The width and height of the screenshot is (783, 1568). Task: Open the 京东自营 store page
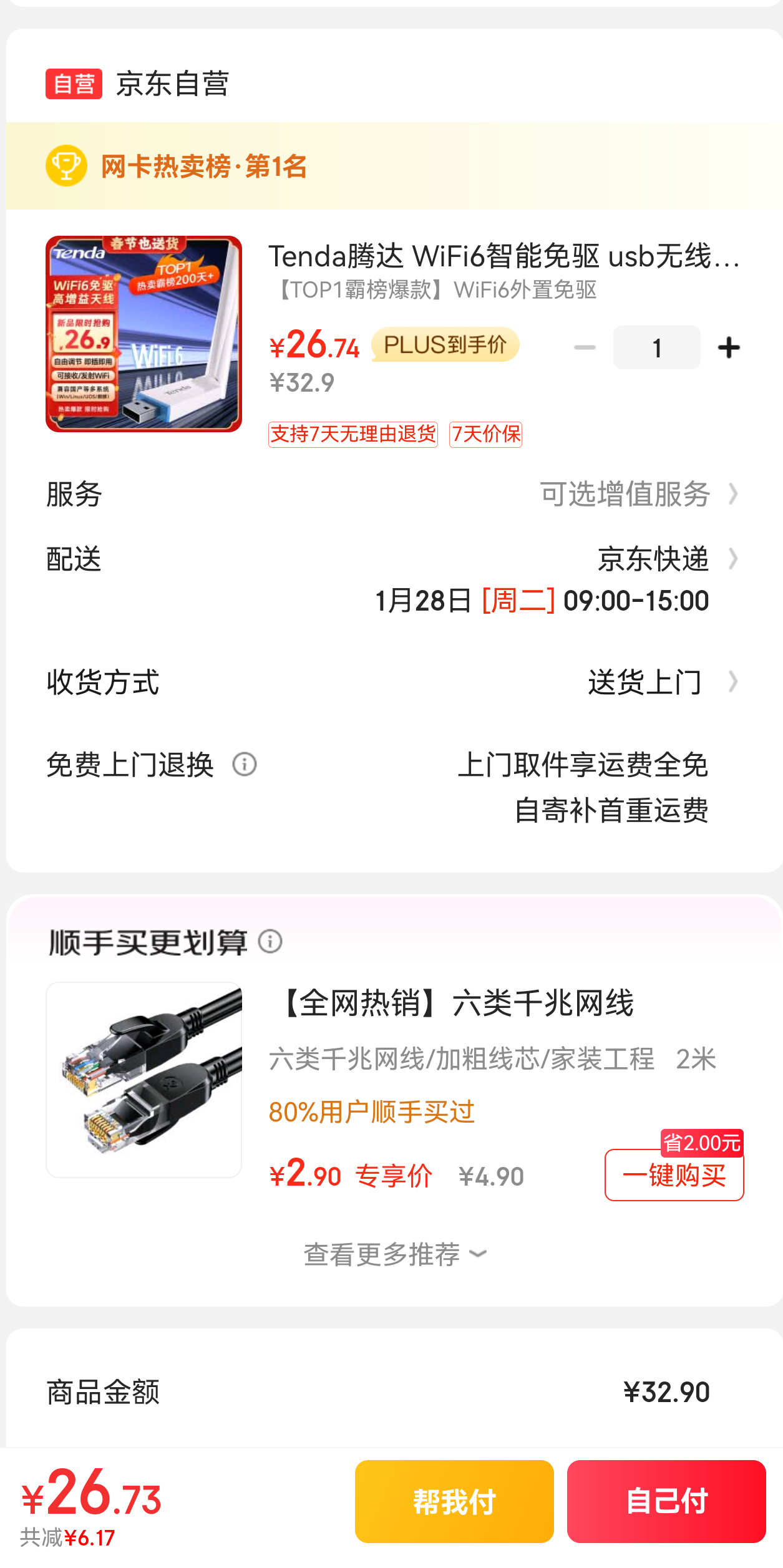point(173,84)
